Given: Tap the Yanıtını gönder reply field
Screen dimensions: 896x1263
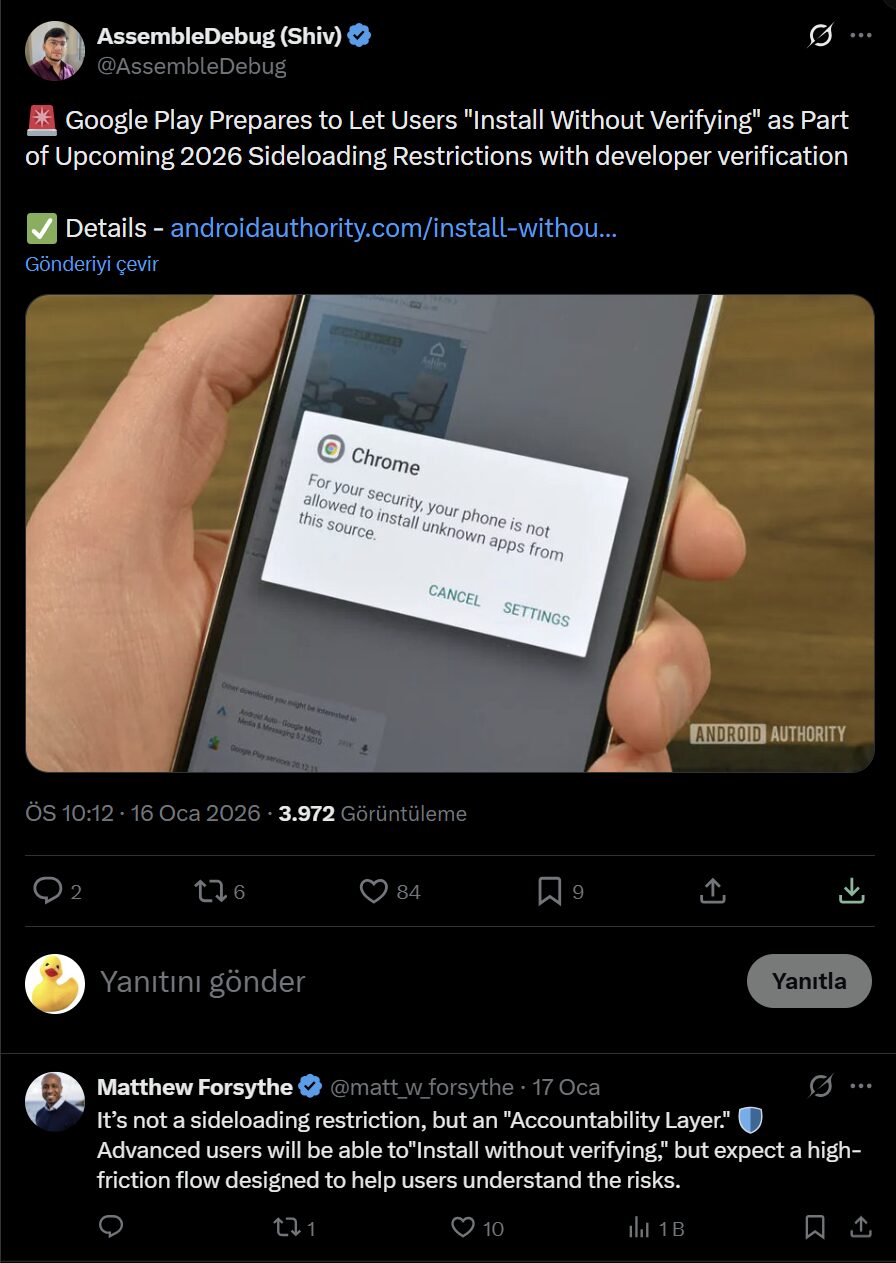Looking at the screenshot, I should [400, 982].
